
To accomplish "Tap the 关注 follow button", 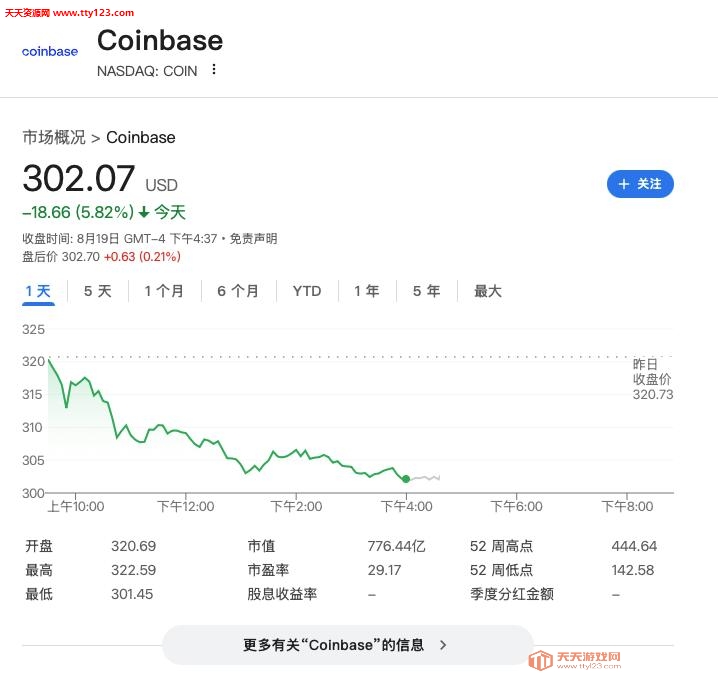I will 640,184.
